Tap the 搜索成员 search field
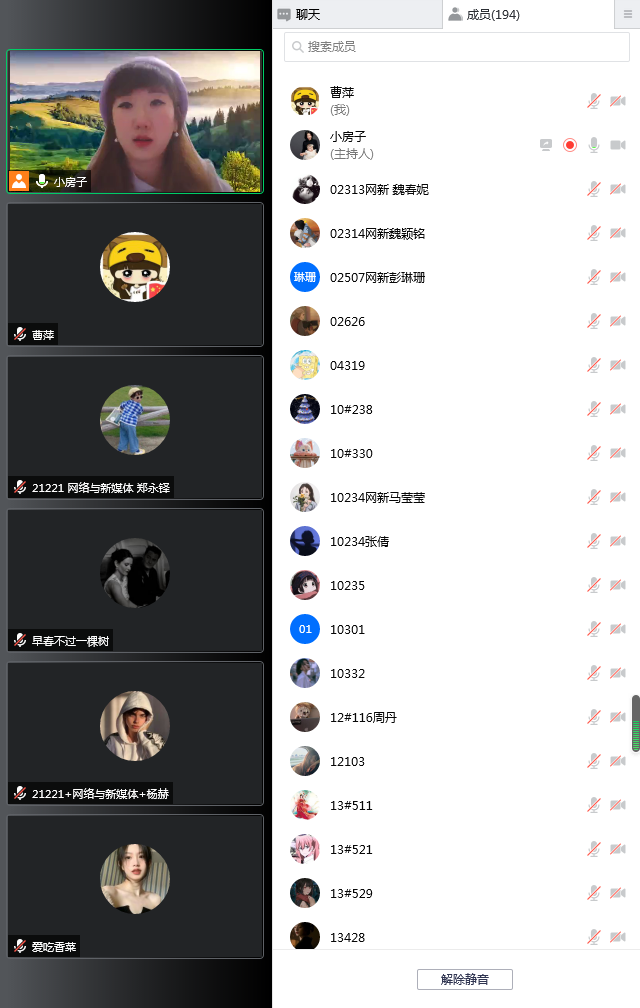The height and width of the screenshot is (1008, 640). click(x=456, y=47)
